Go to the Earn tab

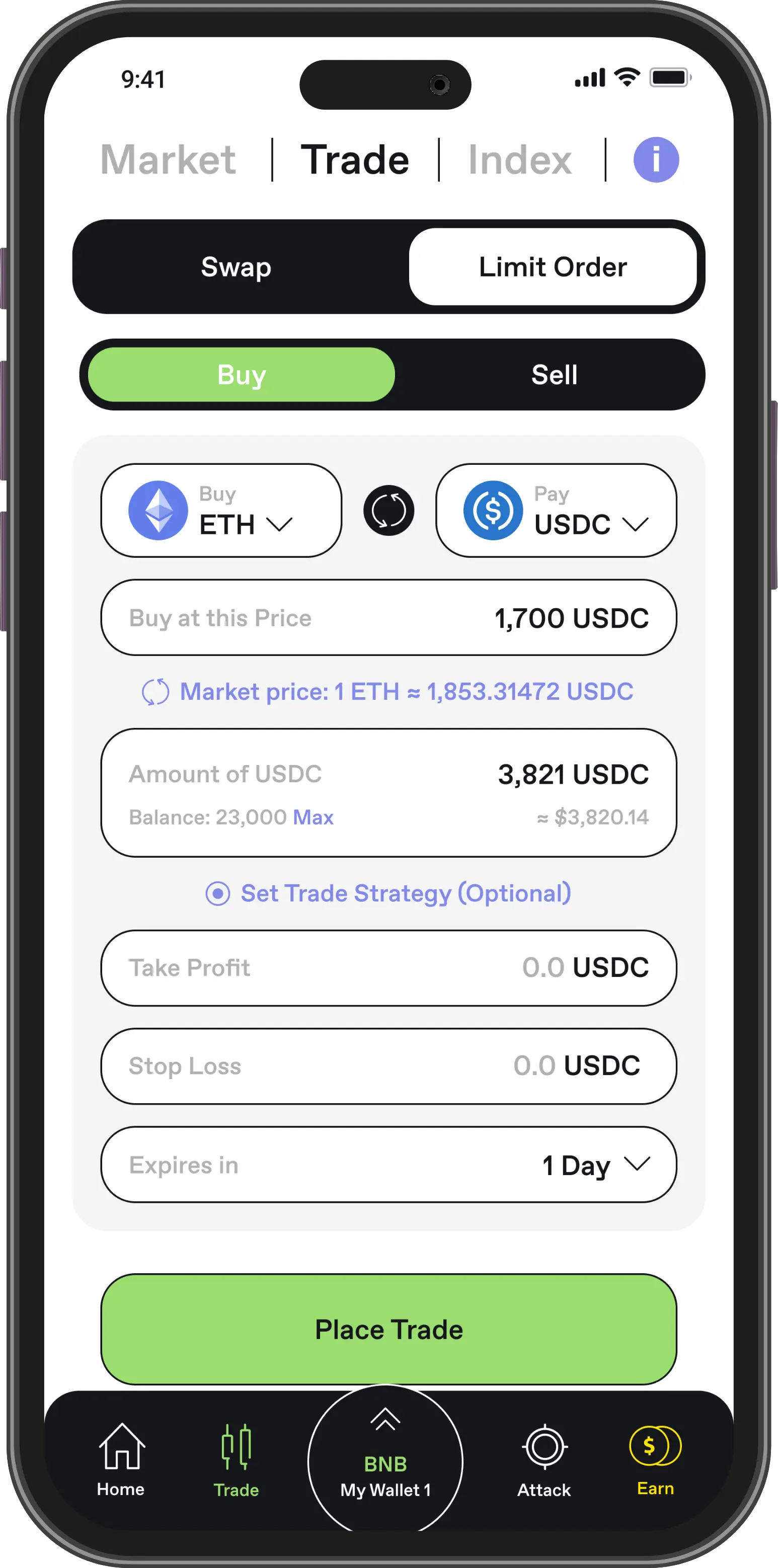[654, 1461]
